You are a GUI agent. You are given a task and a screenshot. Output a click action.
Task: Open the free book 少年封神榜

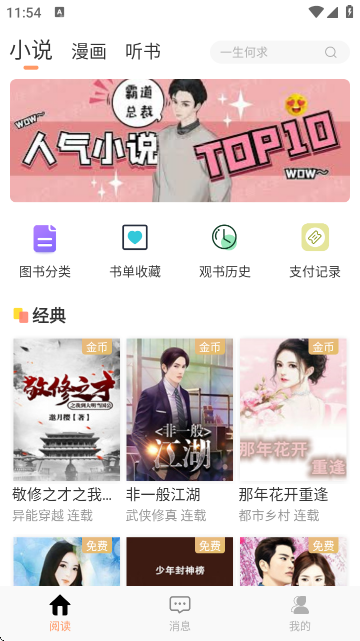[179, 561]
